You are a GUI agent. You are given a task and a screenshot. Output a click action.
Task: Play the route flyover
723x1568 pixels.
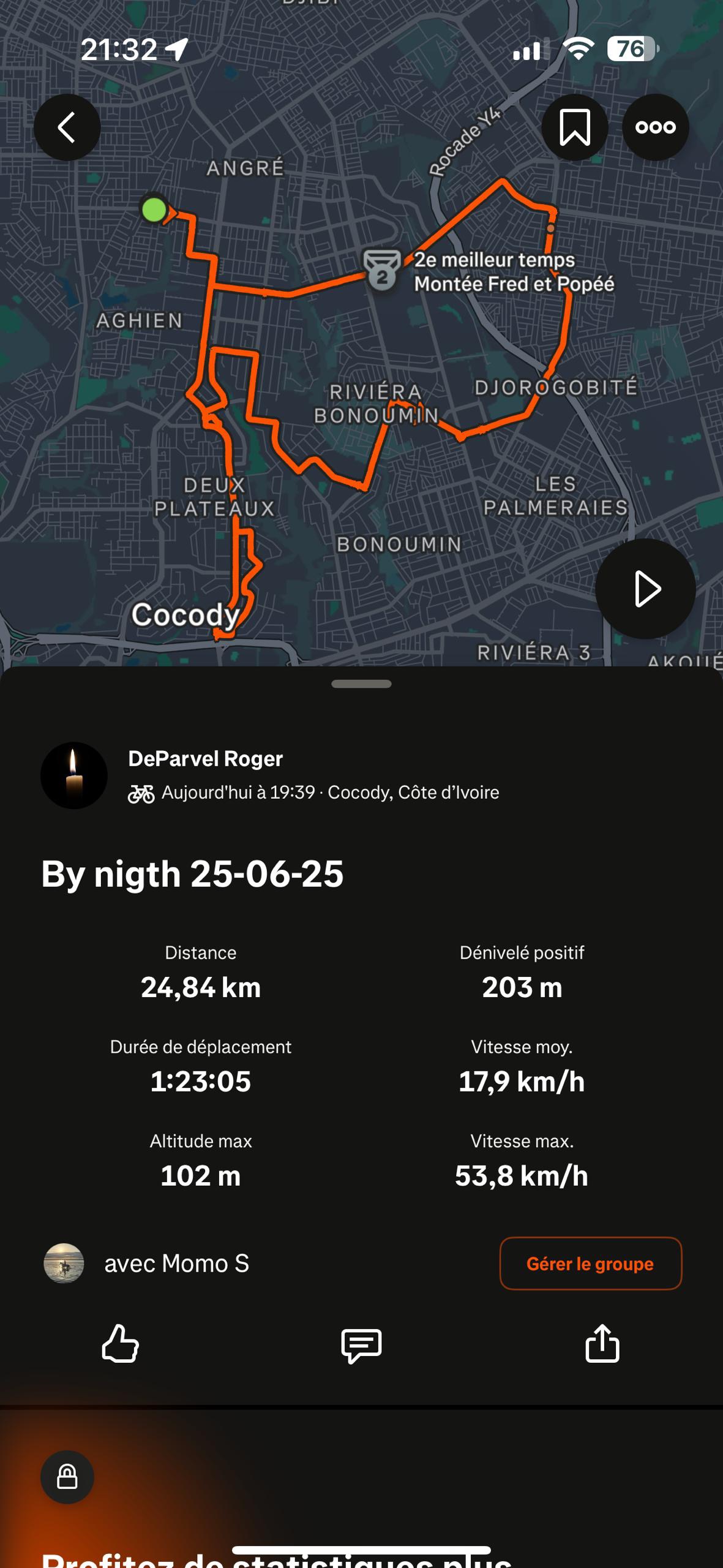pos(645,589)
